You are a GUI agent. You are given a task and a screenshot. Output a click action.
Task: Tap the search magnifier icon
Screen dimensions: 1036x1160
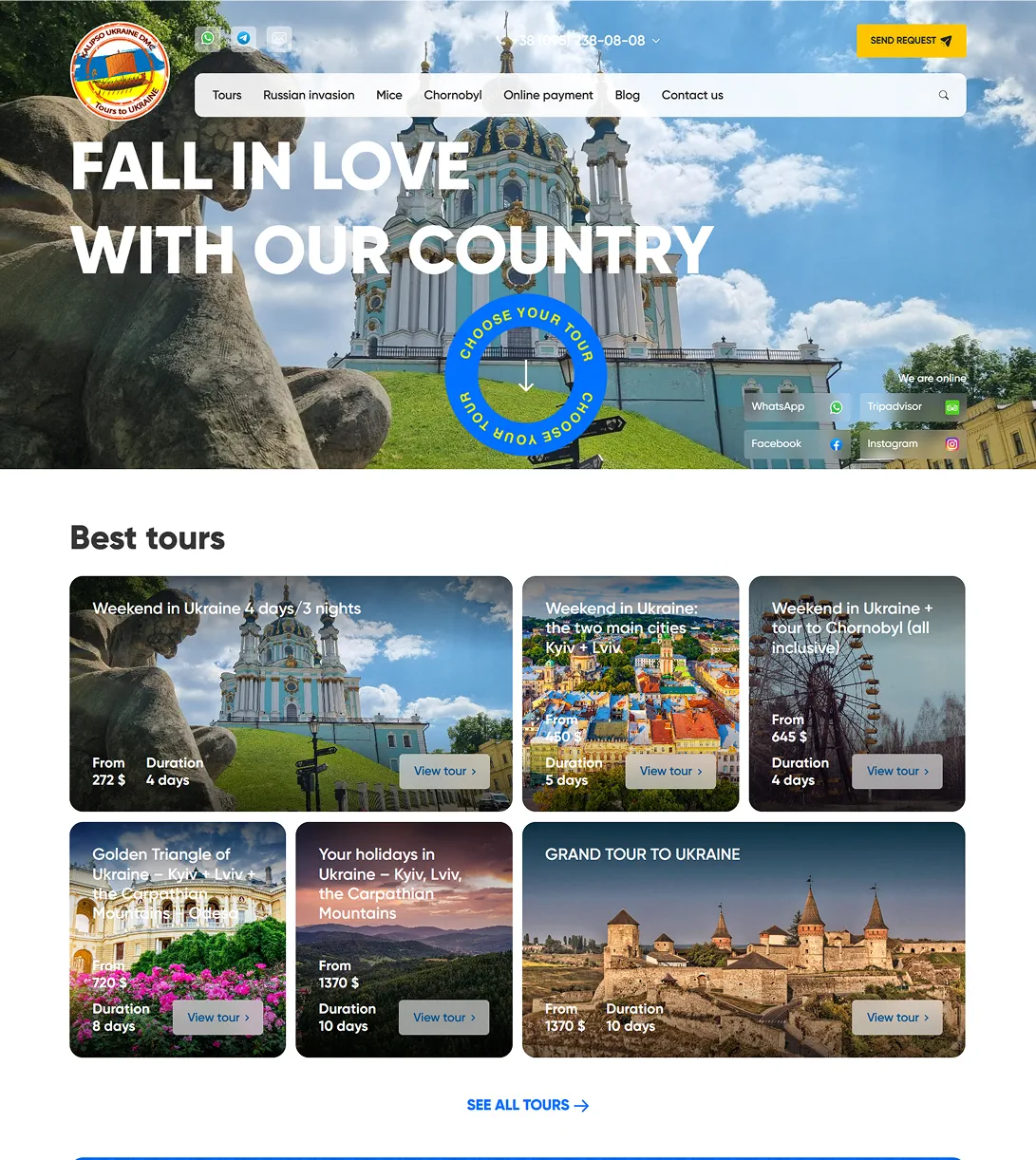click(x=943, y=95)
